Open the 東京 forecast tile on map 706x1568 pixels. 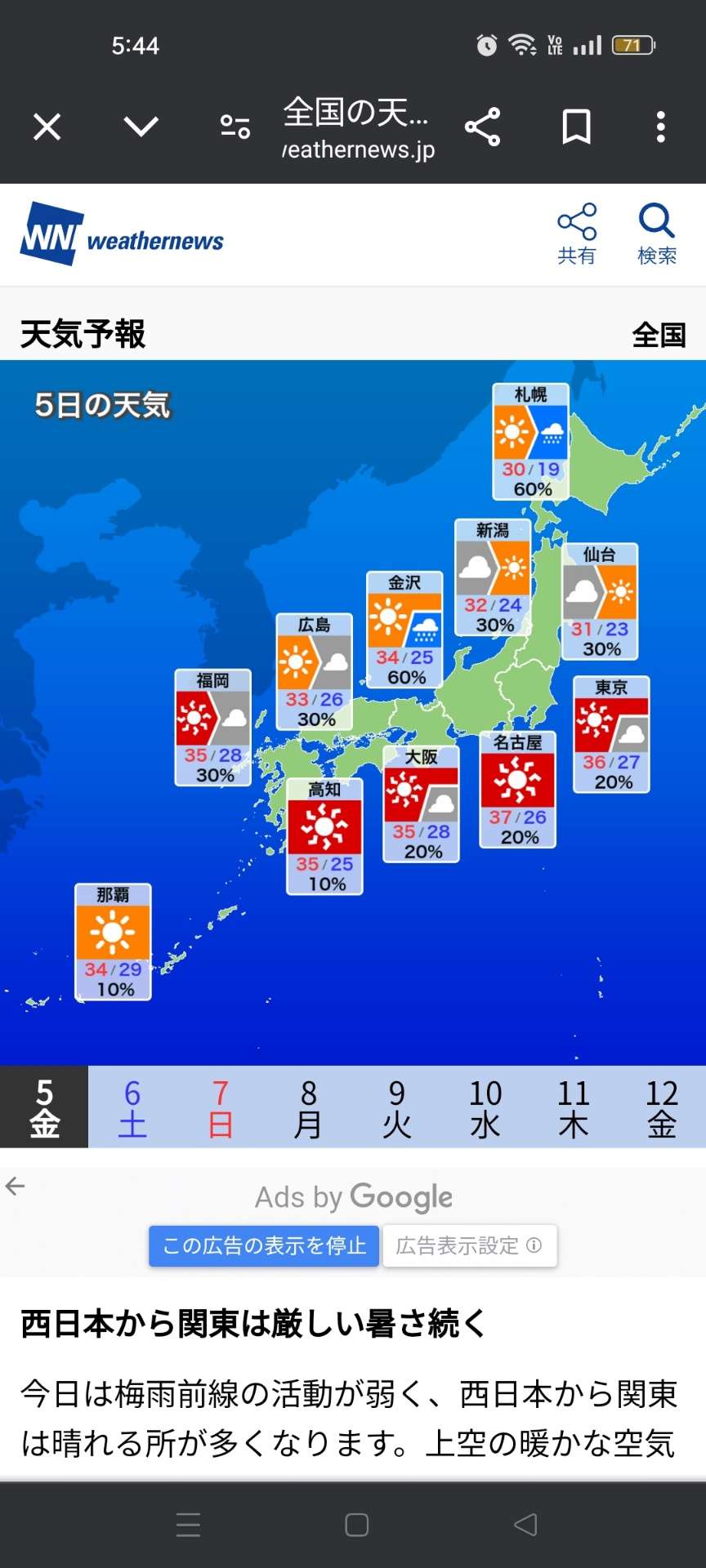pos(611,734)
